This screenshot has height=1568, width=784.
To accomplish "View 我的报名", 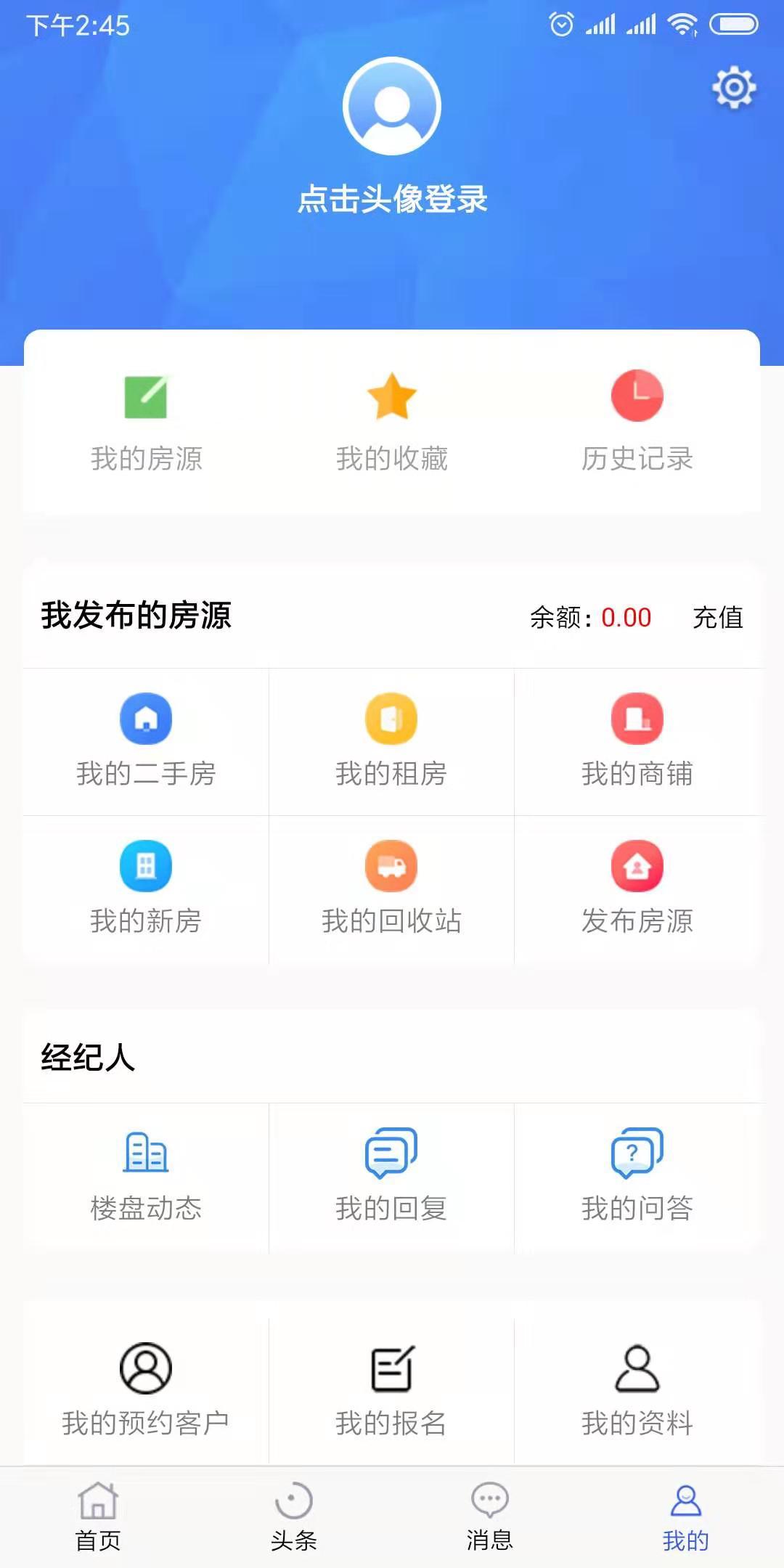I will (391, 1390).
